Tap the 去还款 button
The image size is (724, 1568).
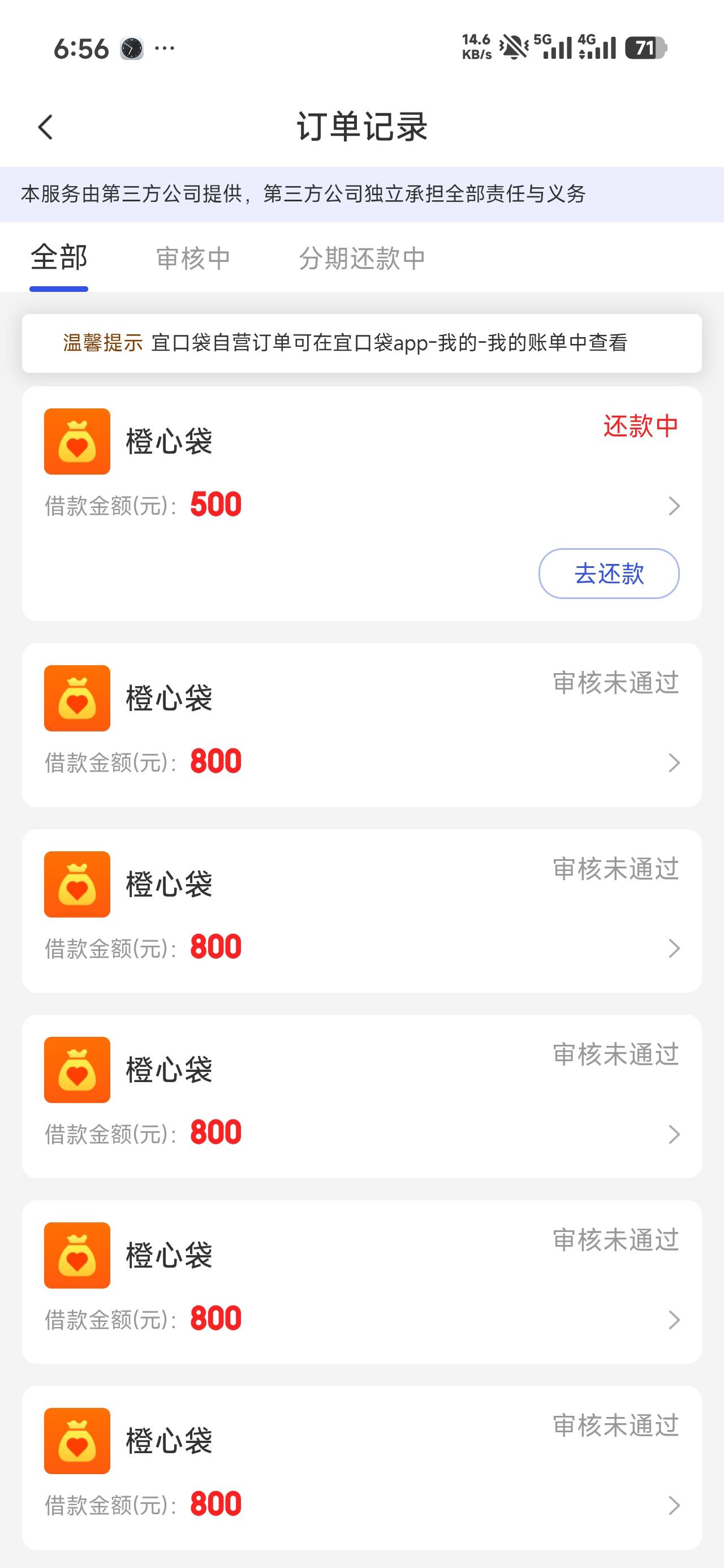tap(608, 574)
